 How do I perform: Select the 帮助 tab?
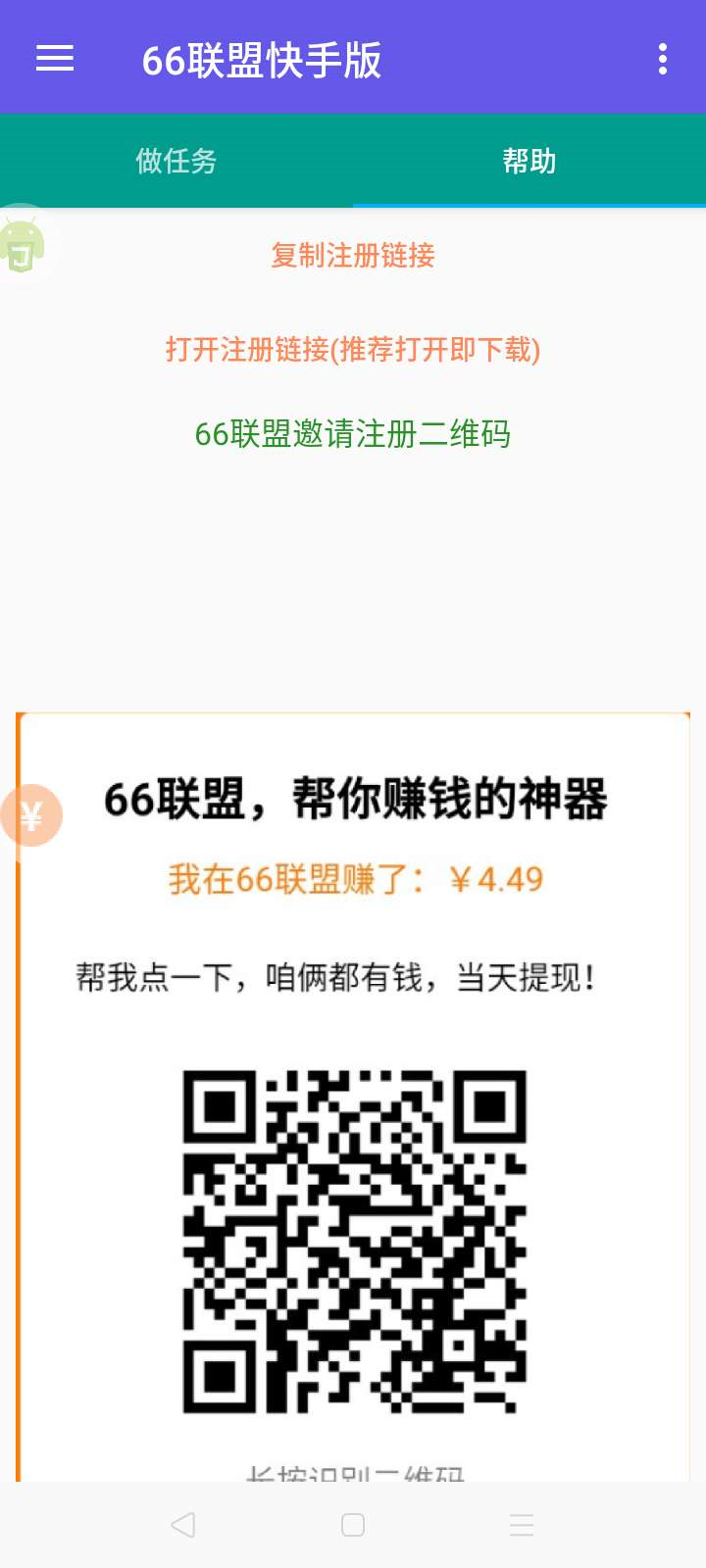tap(529, 161)
